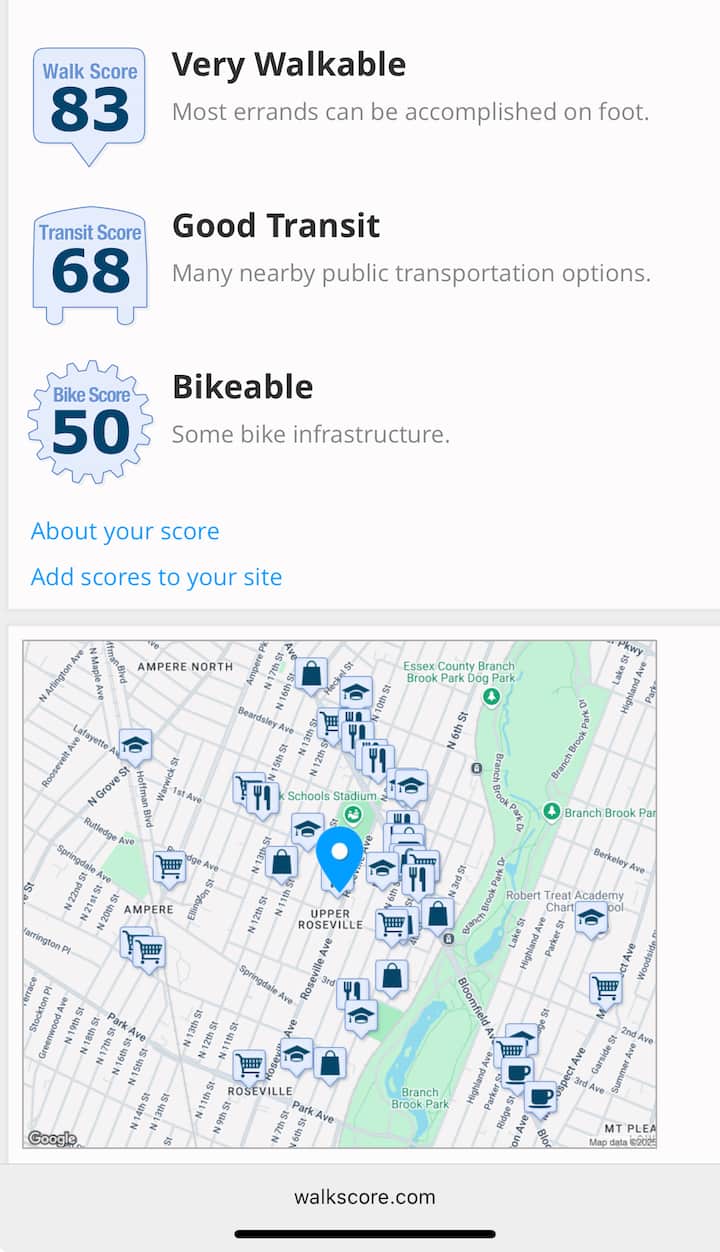Screen dimensions: 720x1252
Task: Tap the Bike Score 50 badge
Action: tap(90, 422)
